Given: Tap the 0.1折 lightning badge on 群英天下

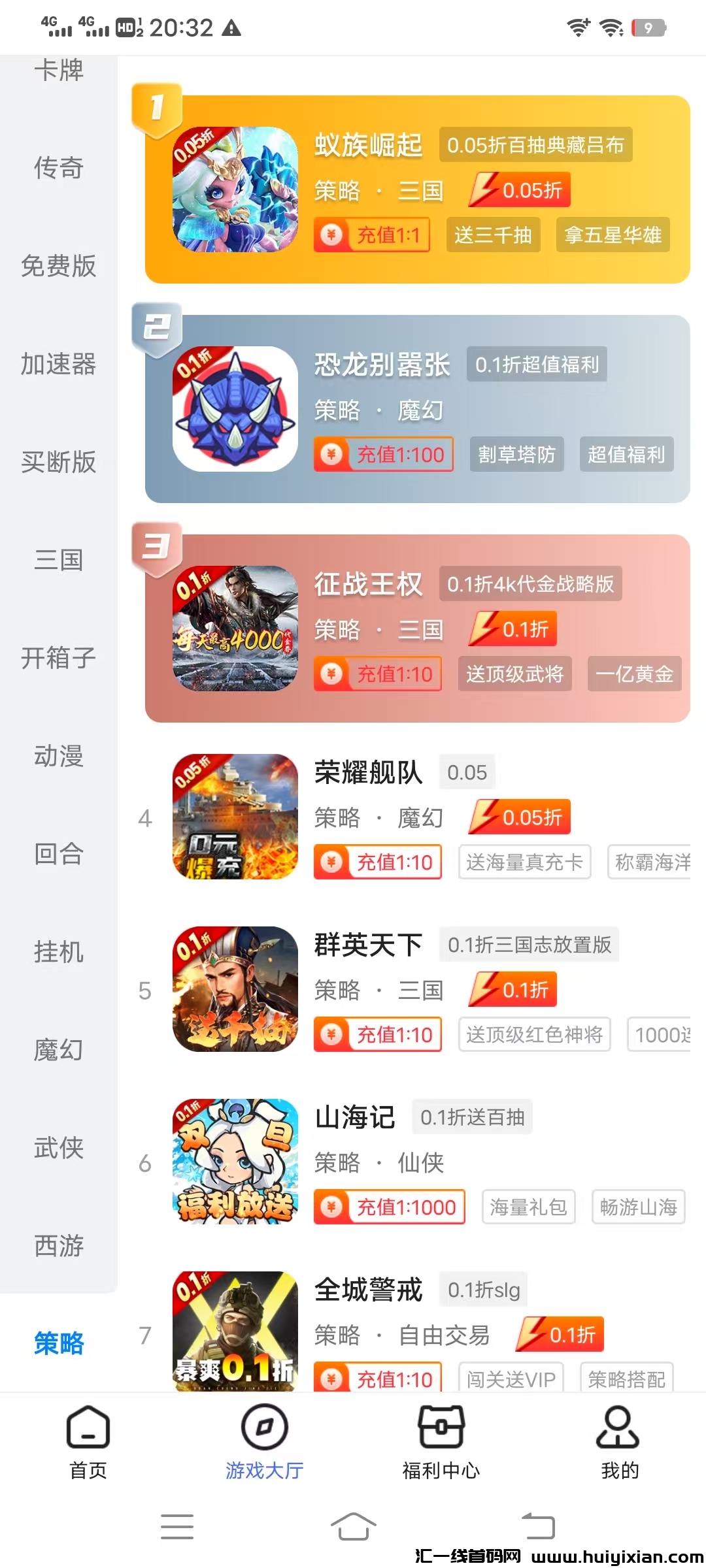Looking at the screenshot, I should pos(512,990).
